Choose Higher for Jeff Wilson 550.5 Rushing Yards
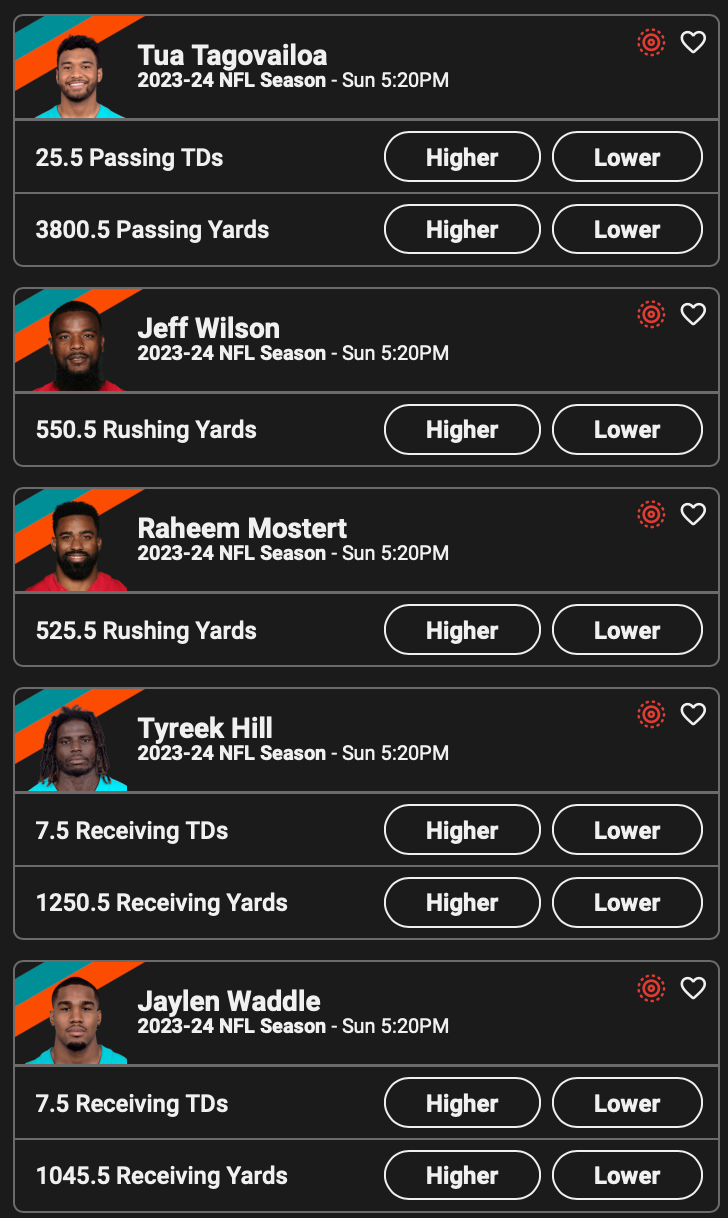Screen dimensions: 728x1218 click(462, 430)
